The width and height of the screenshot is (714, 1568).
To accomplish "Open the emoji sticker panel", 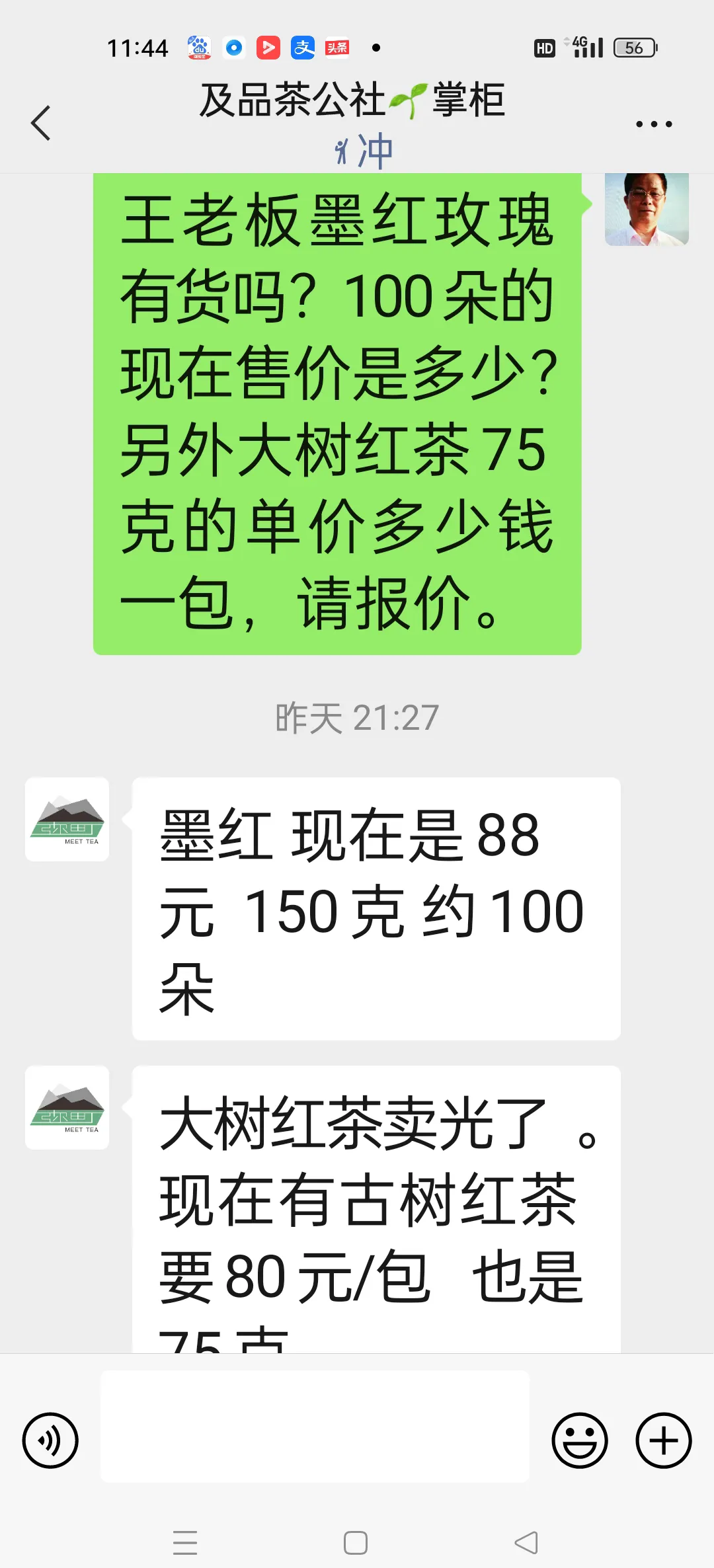I will click(580, 1440).
